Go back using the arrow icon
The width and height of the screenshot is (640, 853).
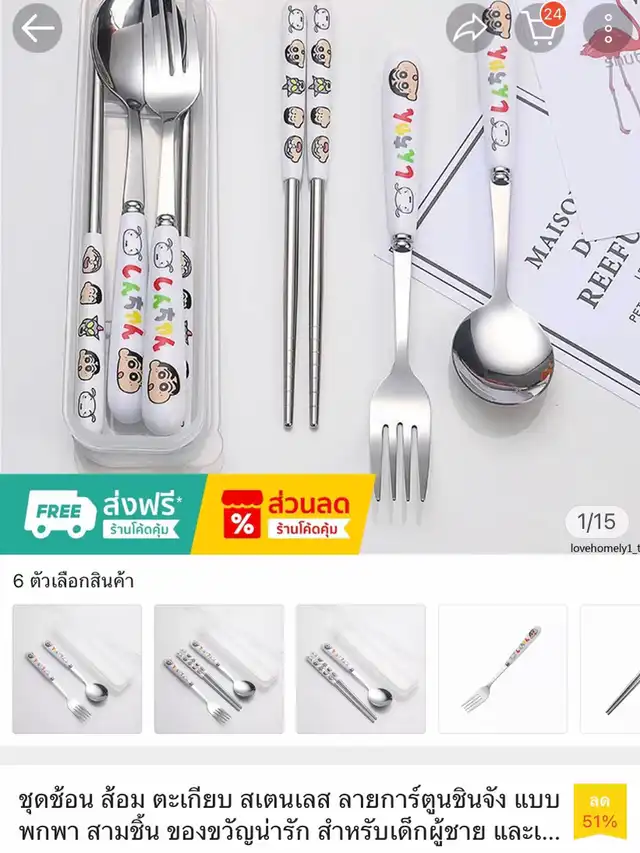[x=37, y=29]
